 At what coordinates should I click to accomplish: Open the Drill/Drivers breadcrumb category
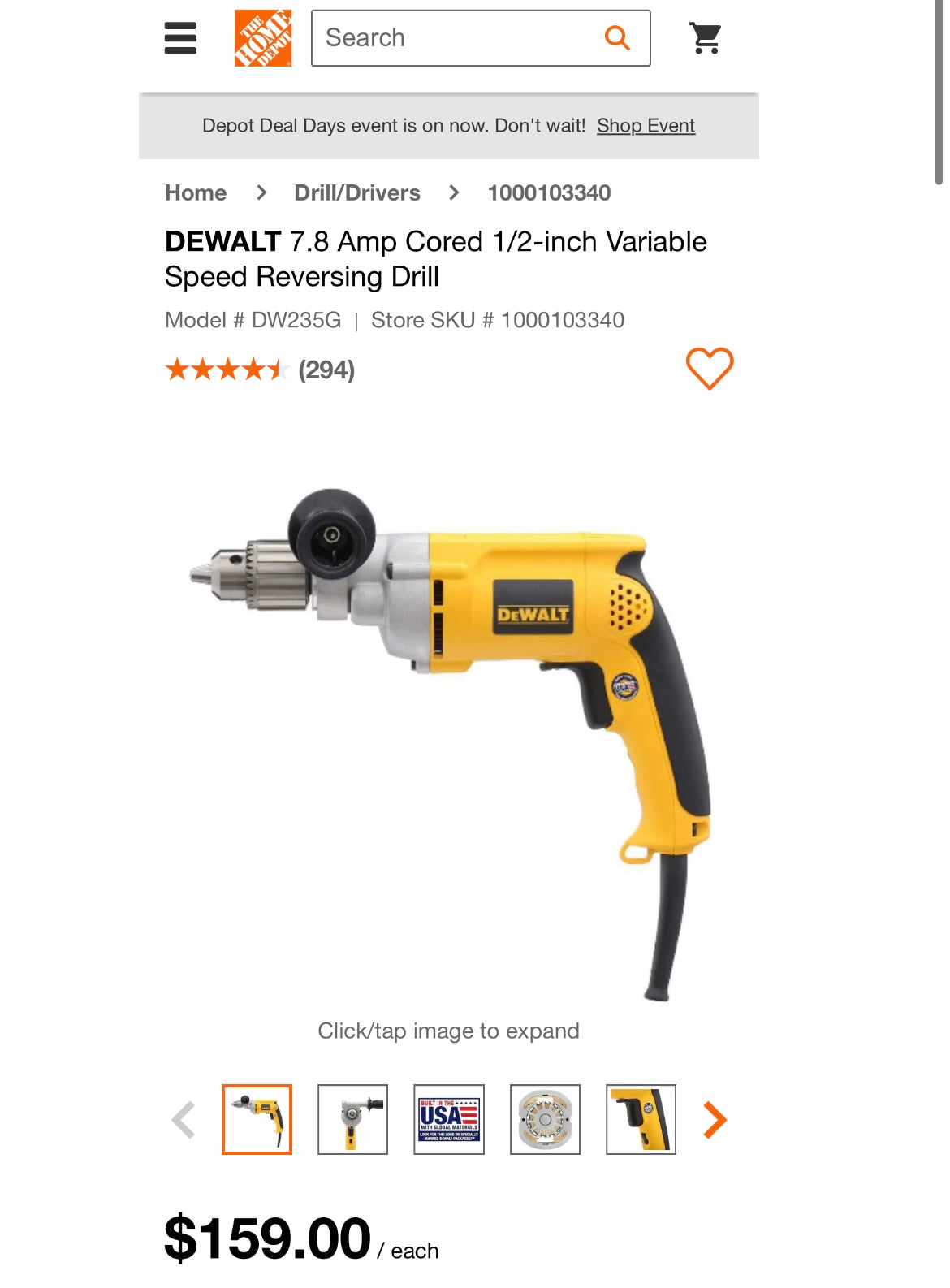point(357,193)
